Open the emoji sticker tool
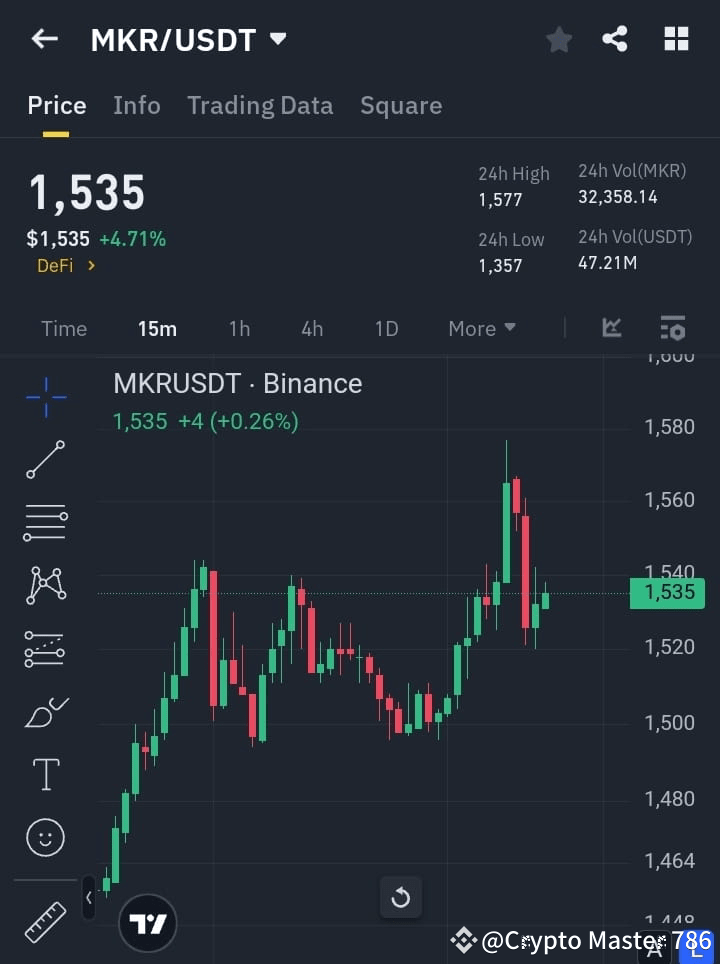This screenshot has height=964, width=720. 45,837
